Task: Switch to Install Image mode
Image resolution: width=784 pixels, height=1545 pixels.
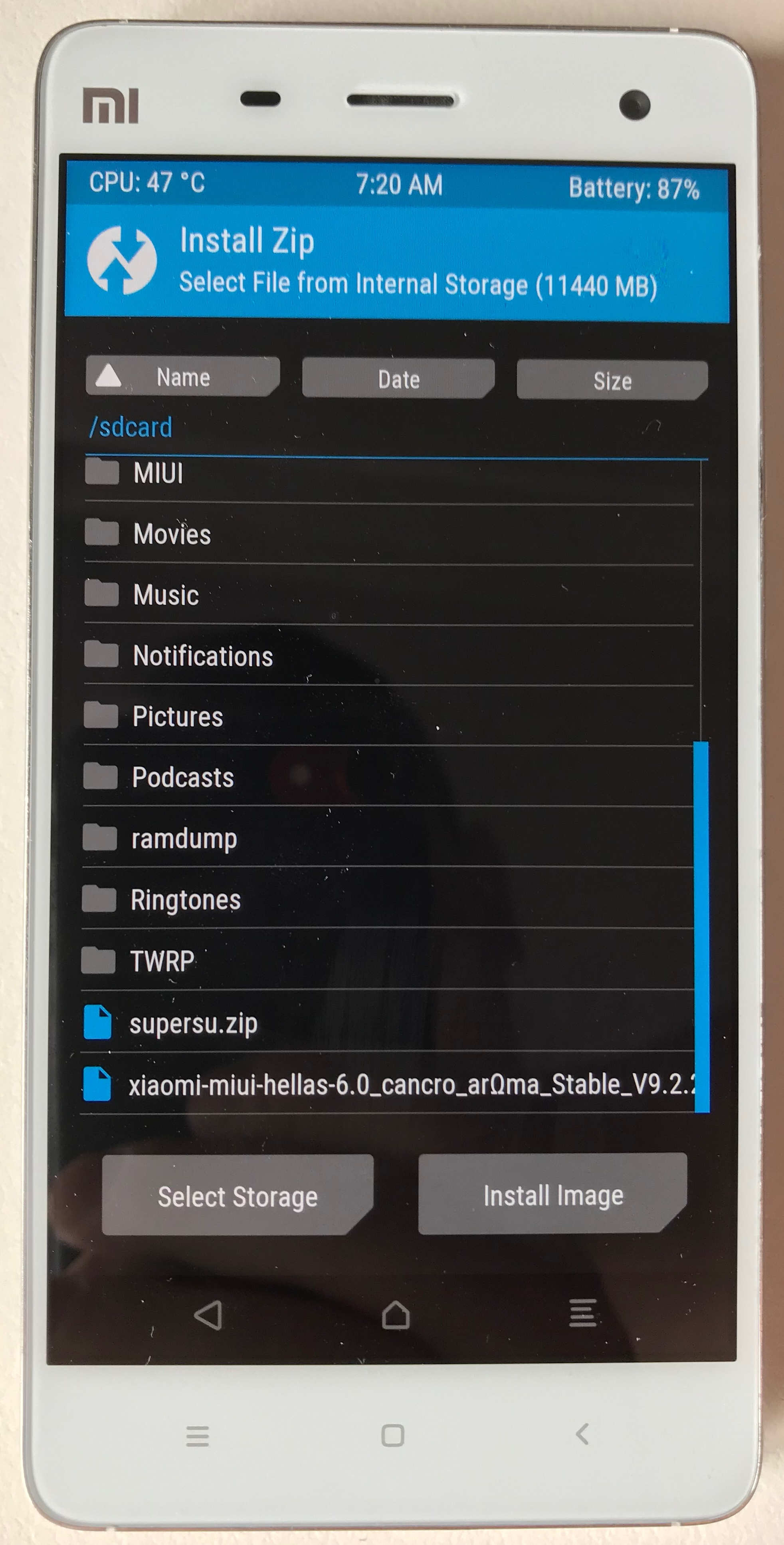Action: pyautogui.click(x=552, y=1195)
